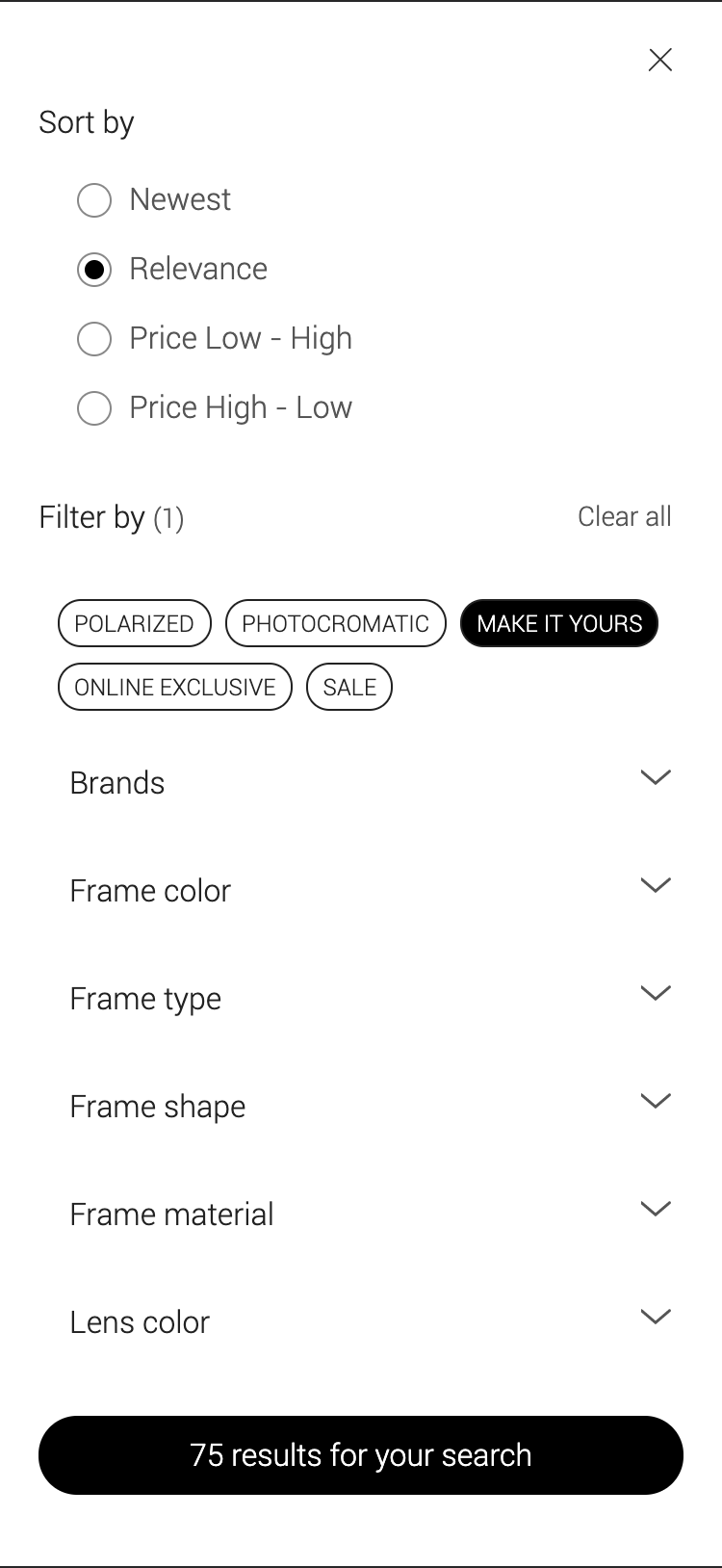Open the Frame shape options
The image size is (722, 1568).
tap(370, 1106)
